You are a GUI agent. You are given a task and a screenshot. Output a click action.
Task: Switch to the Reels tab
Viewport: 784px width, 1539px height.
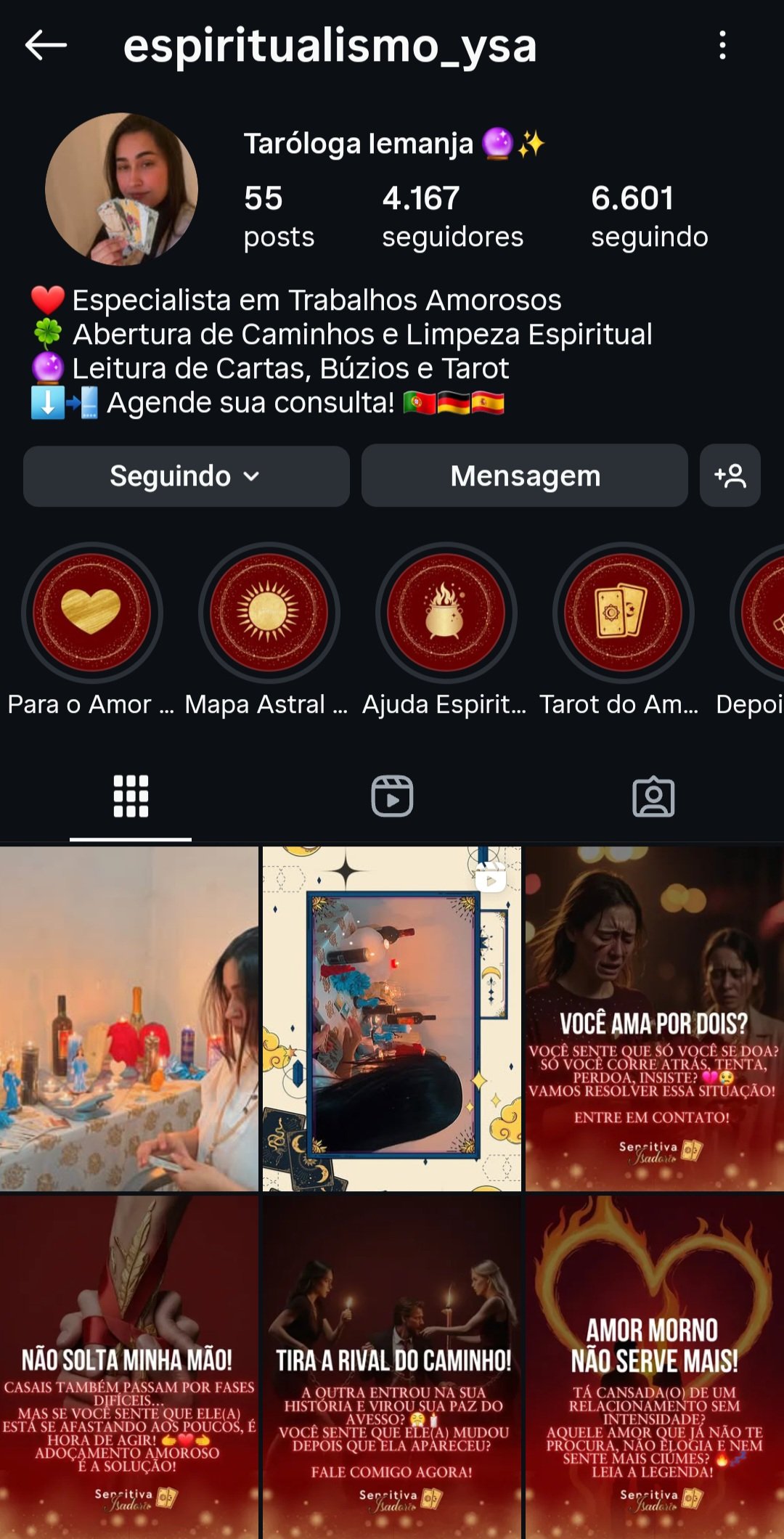pyautogui.click(x=392, y=796)
